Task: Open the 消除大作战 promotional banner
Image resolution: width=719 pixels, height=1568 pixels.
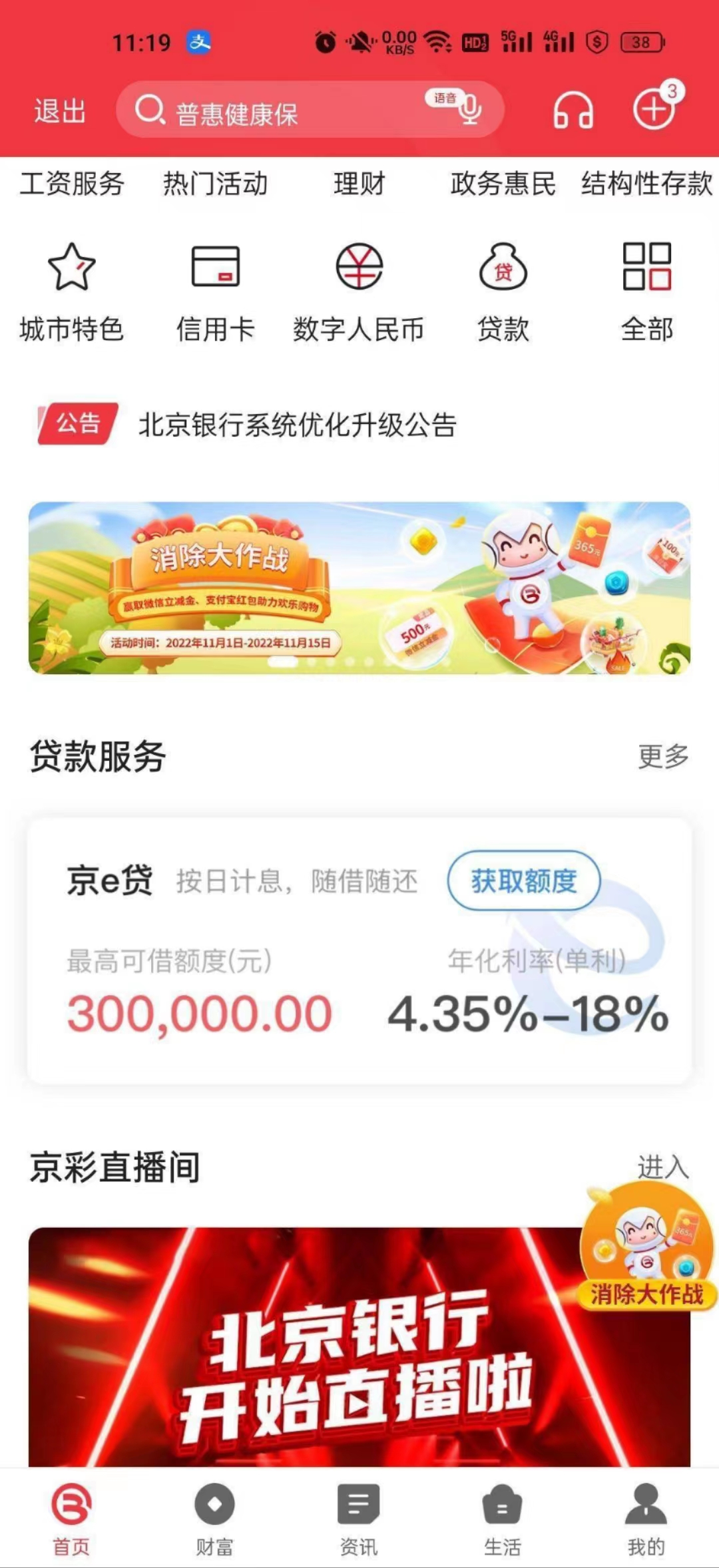Action: click(x=359, y=588)
